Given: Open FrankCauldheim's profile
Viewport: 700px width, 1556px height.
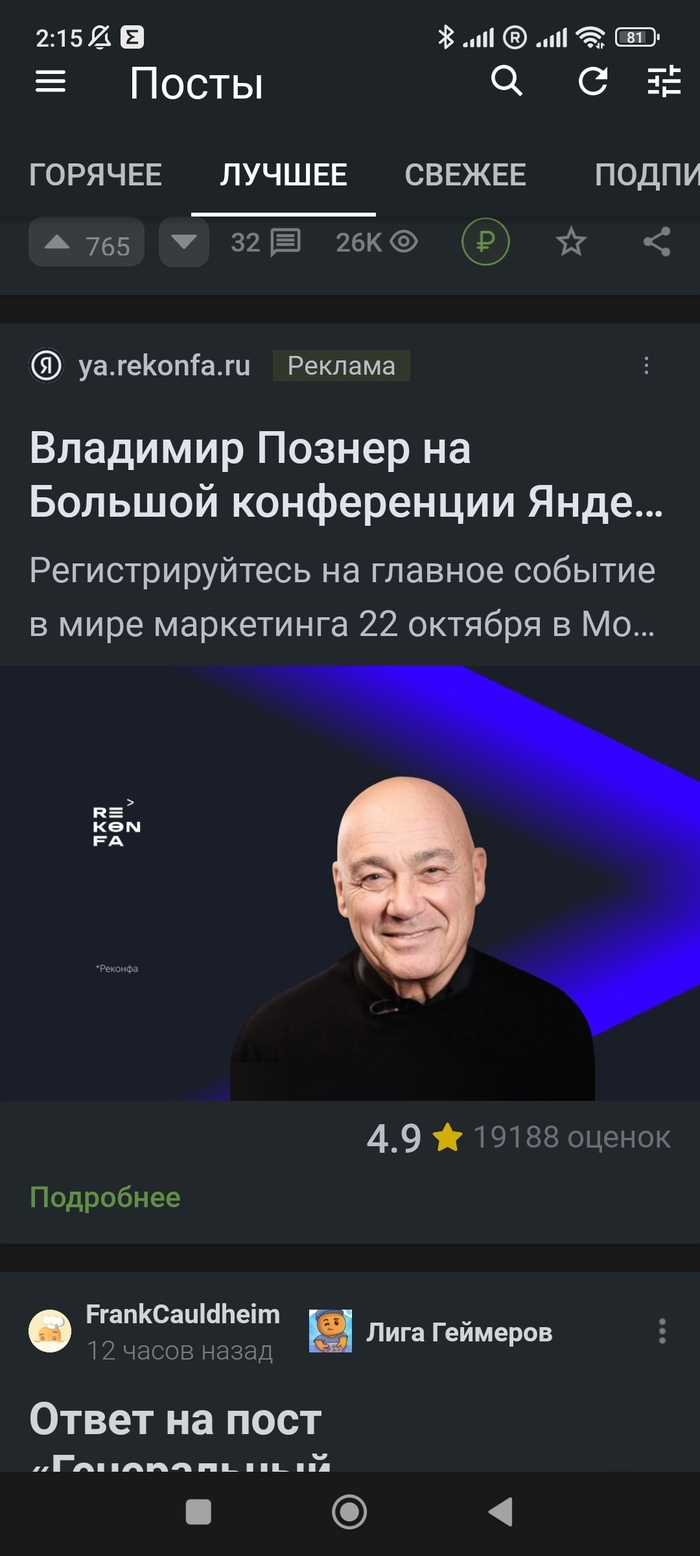Looking at the screenshot, I should click(182, 1314).
